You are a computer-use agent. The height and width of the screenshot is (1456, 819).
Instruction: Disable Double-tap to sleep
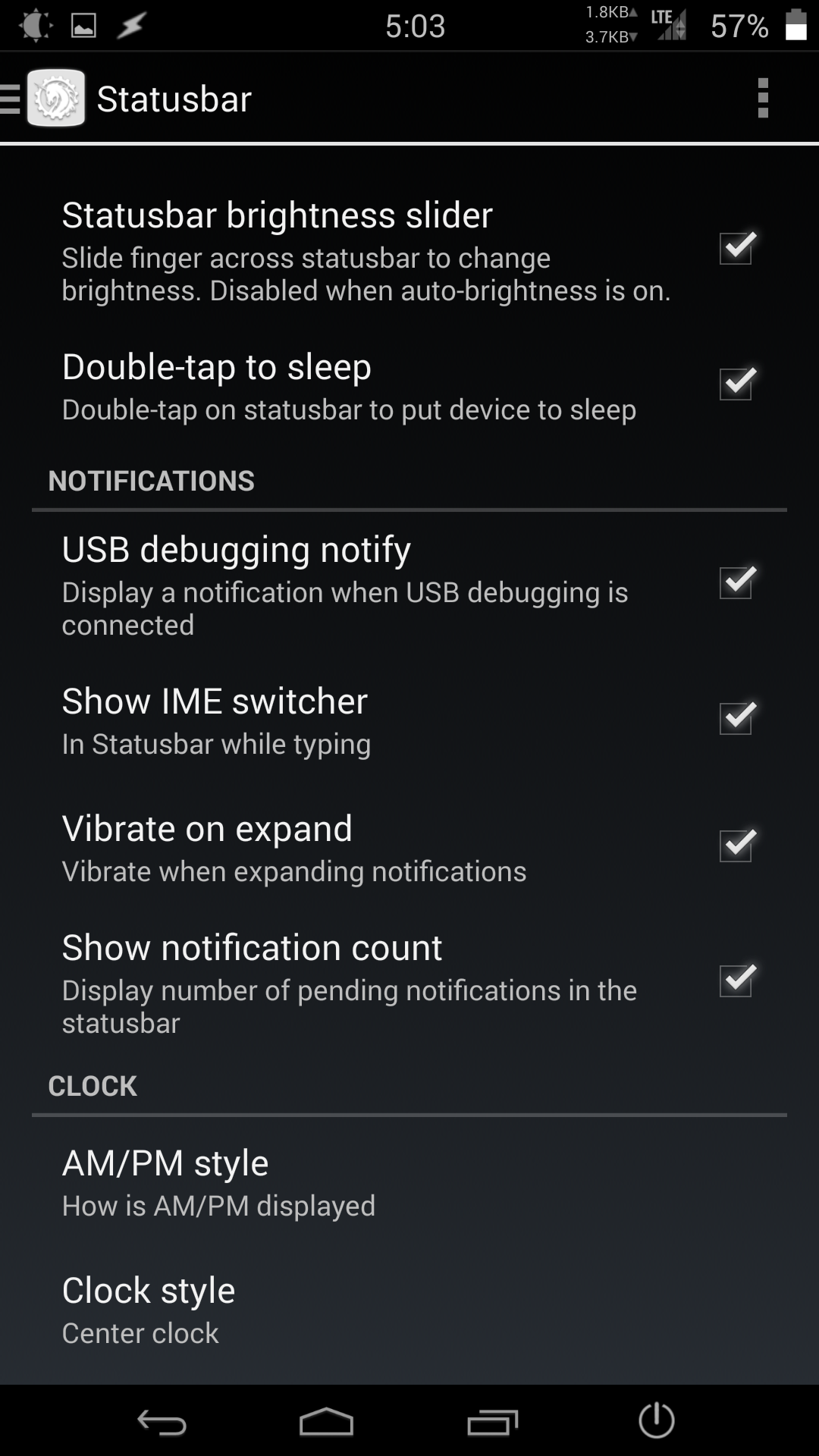point(736,384)
